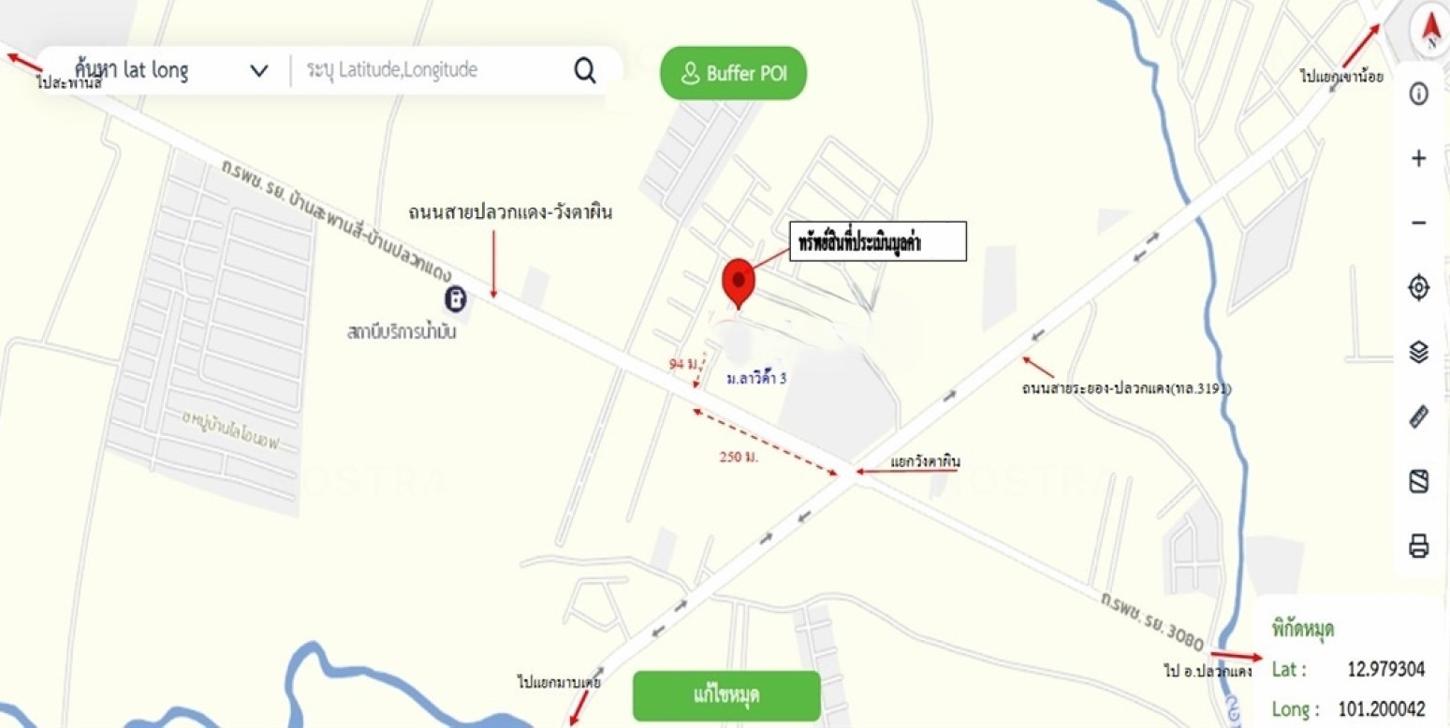Tap the magnifier search icon
Viewport: 1450px width, 728px height.
(x=585, y=70)
